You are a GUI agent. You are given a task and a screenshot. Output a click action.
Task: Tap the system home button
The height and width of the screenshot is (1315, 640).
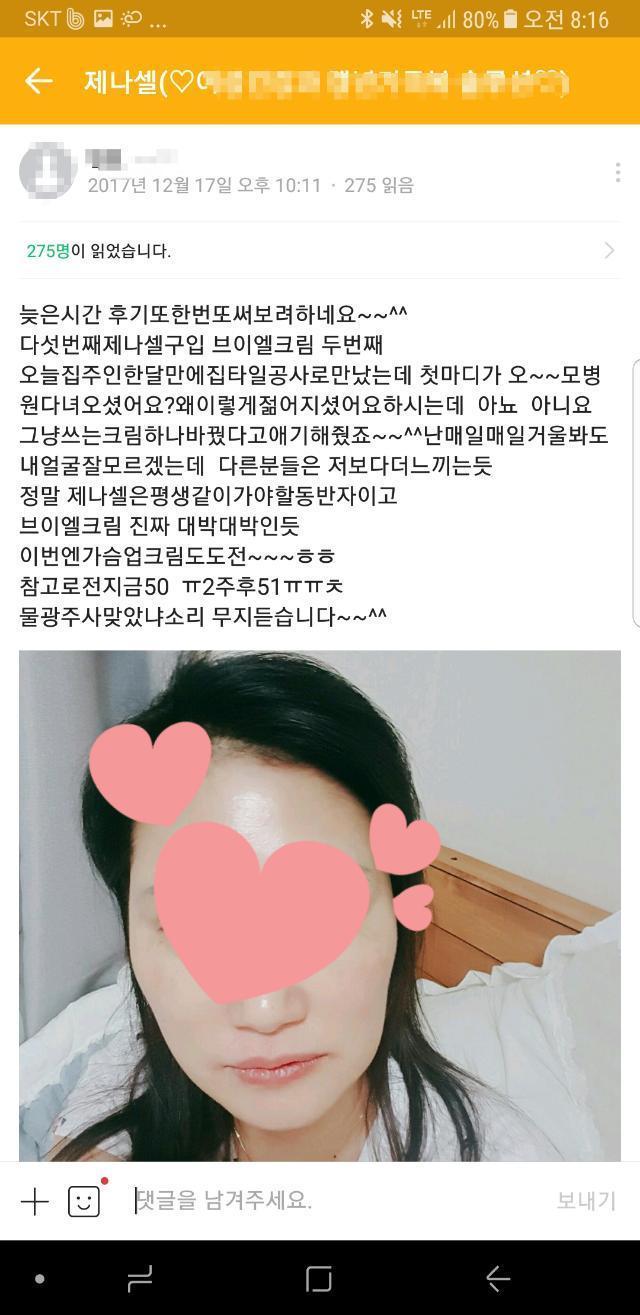(319, 1278)
